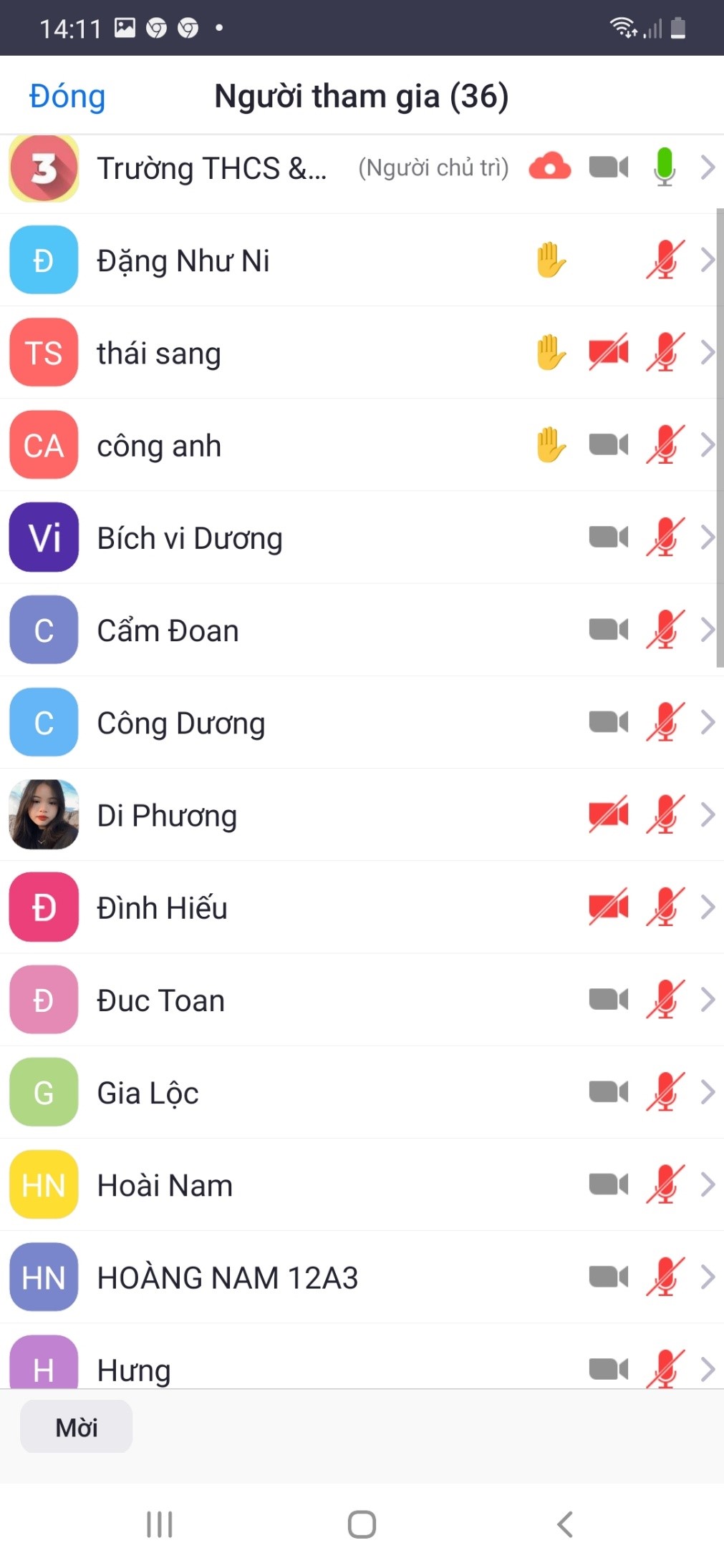Tap the Mời invite button
724x1568 pixels.
click(76, 1427)
